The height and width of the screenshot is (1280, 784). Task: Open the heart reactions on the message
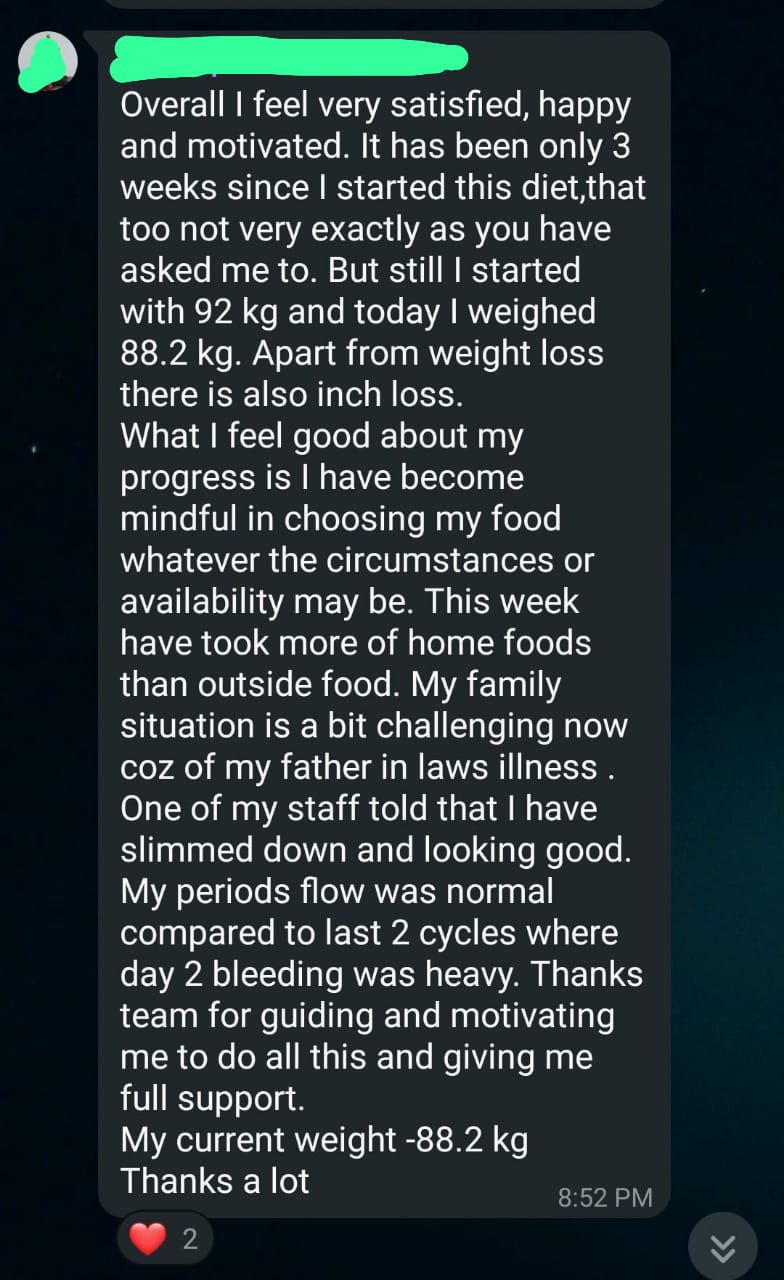click(164, 1240)
